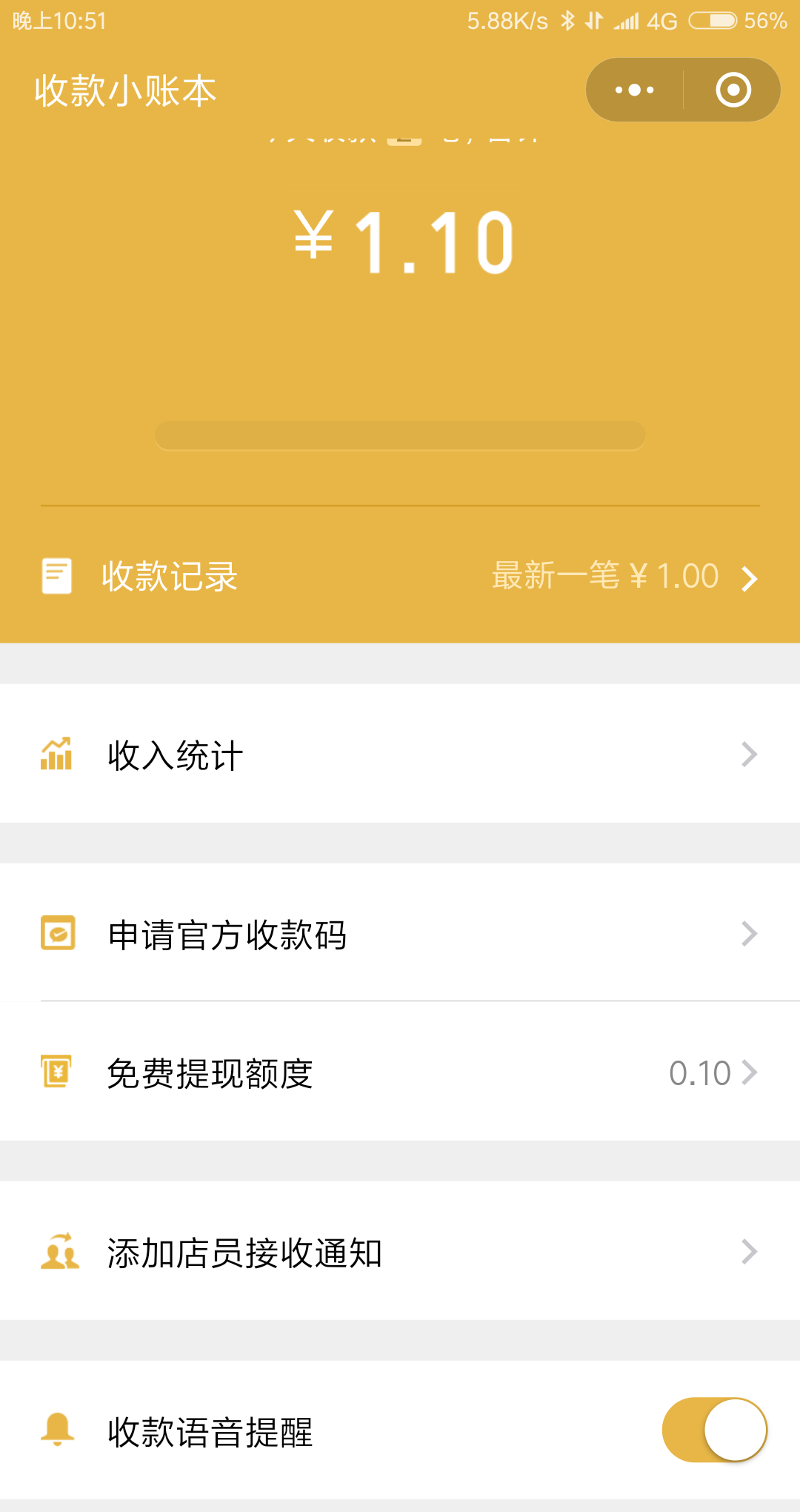
Task: Check 免费提现额度 withdrawal quota
Action: pos(400,1072)
